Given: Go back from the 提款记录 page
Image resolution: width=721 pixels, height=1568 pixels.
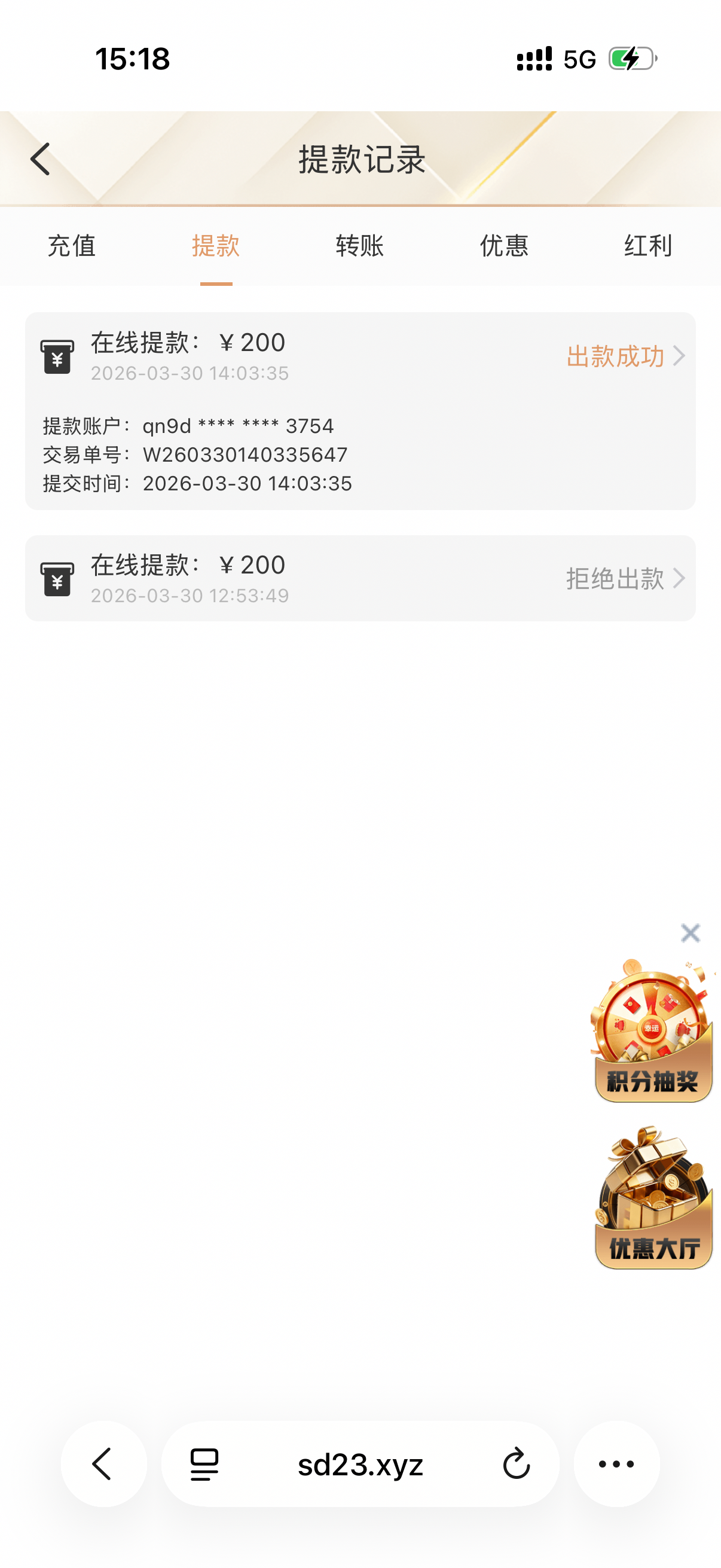Looking at the screenshot, I should click(40, 160).
